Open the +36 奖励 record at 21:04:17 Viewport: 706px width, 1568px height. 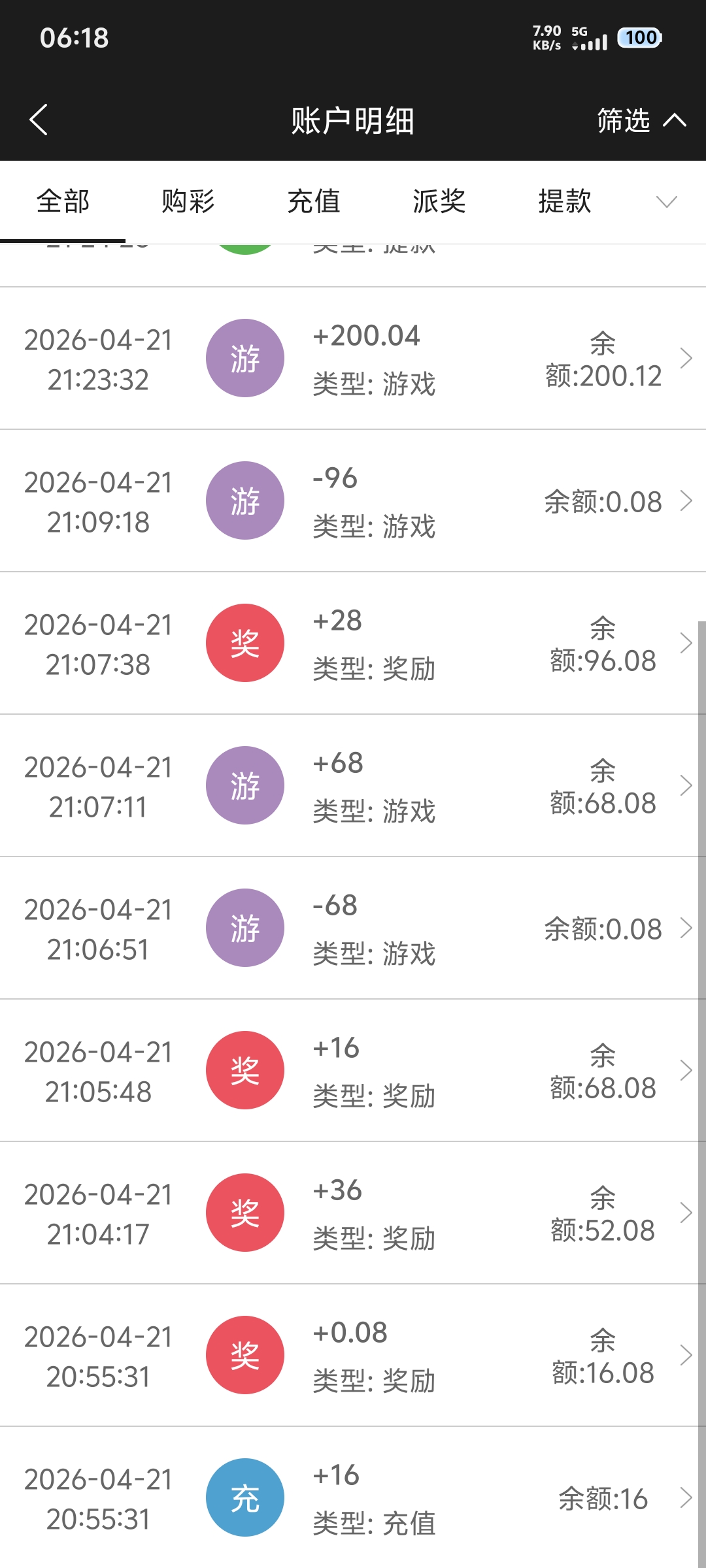pyautogui.click(x=353, y=1213)
